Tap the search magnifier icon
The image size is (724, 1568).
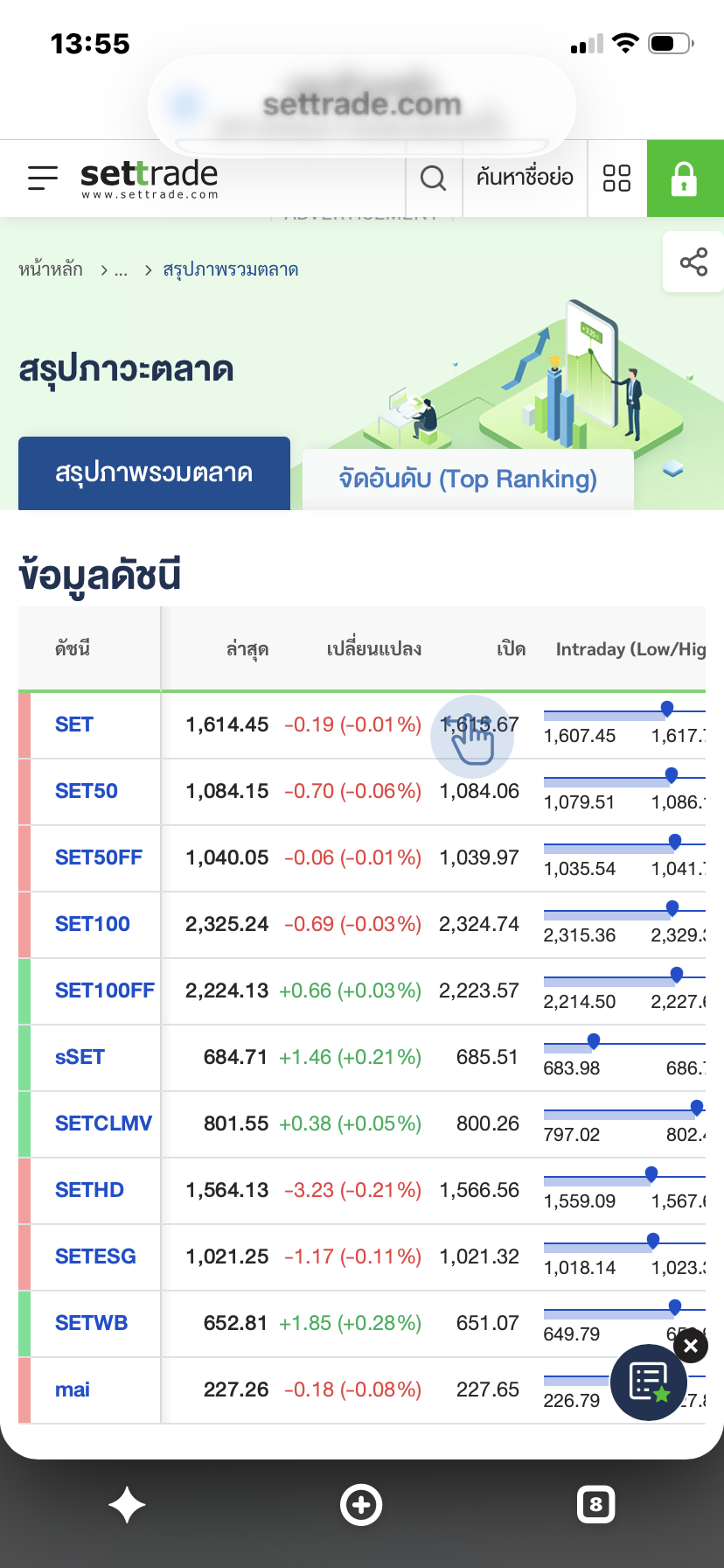[433, 178]
